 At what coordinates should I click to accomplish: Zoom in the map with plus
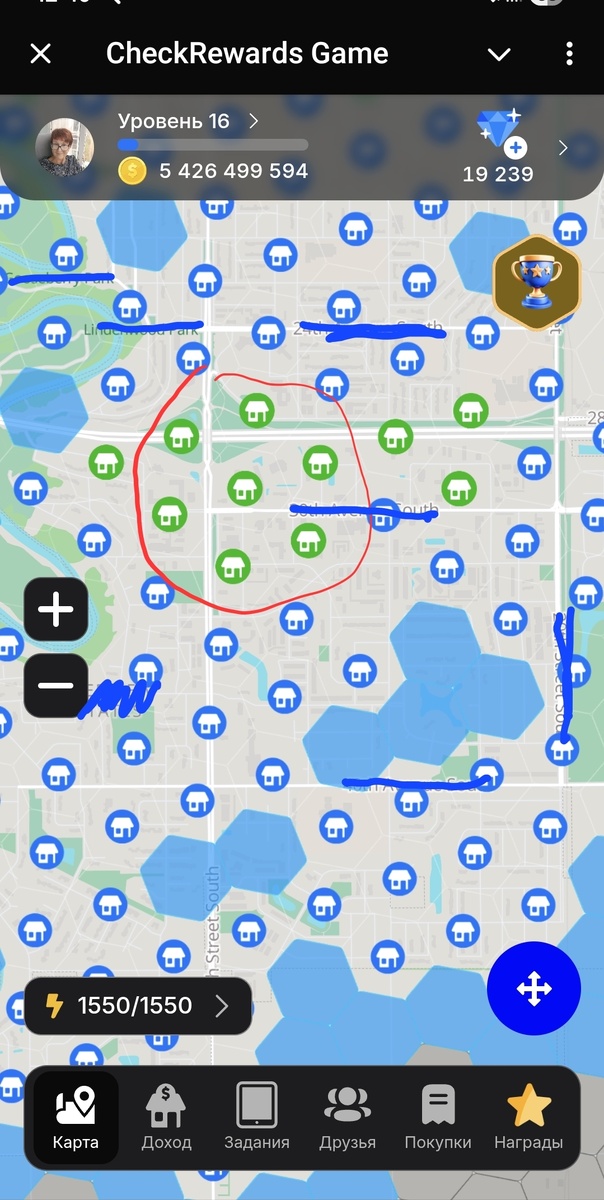tap(56, 609)
